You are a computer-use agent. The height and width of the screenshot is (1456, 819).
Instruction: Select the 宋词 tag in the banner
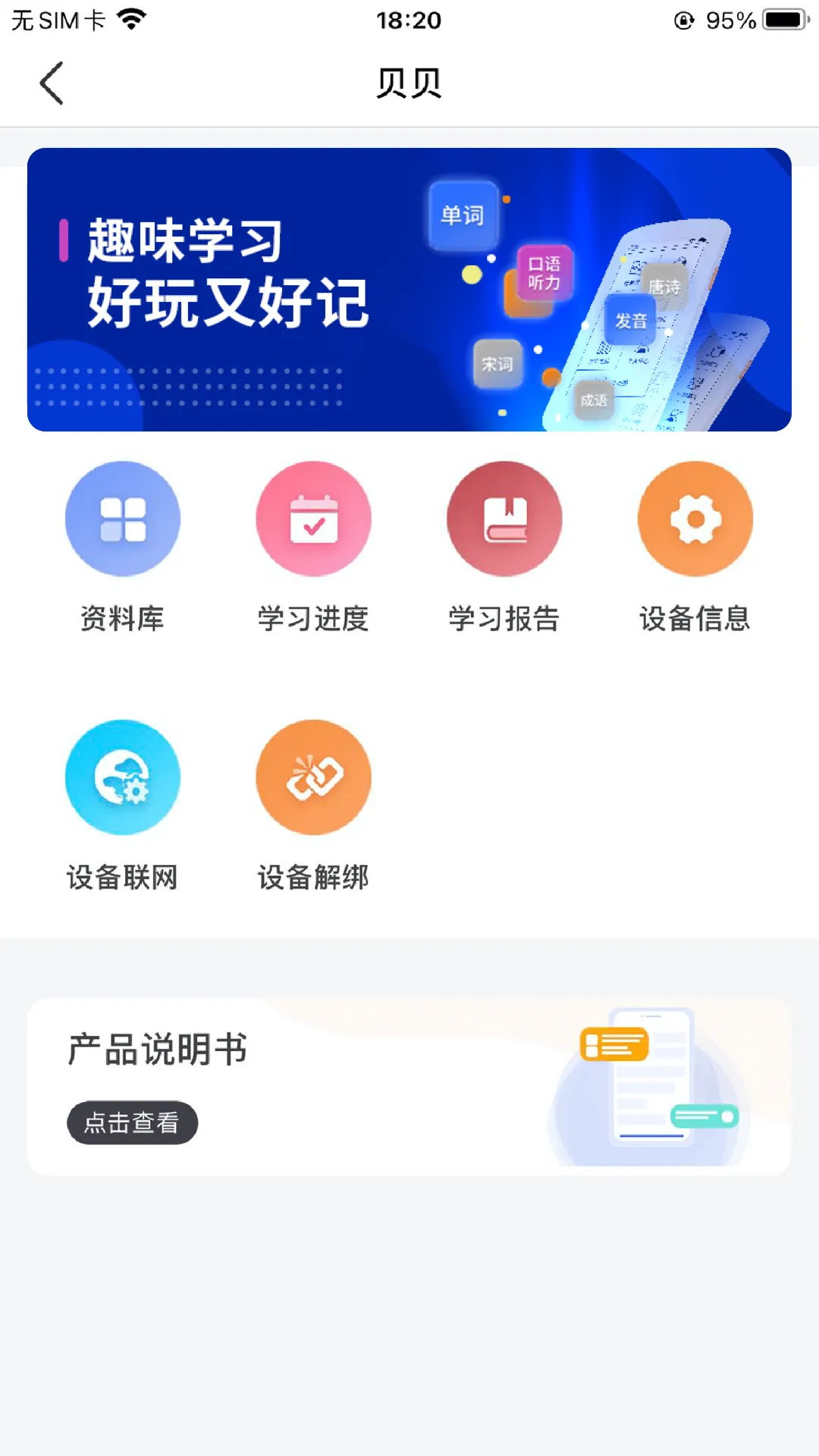click(x=499, y=363)
